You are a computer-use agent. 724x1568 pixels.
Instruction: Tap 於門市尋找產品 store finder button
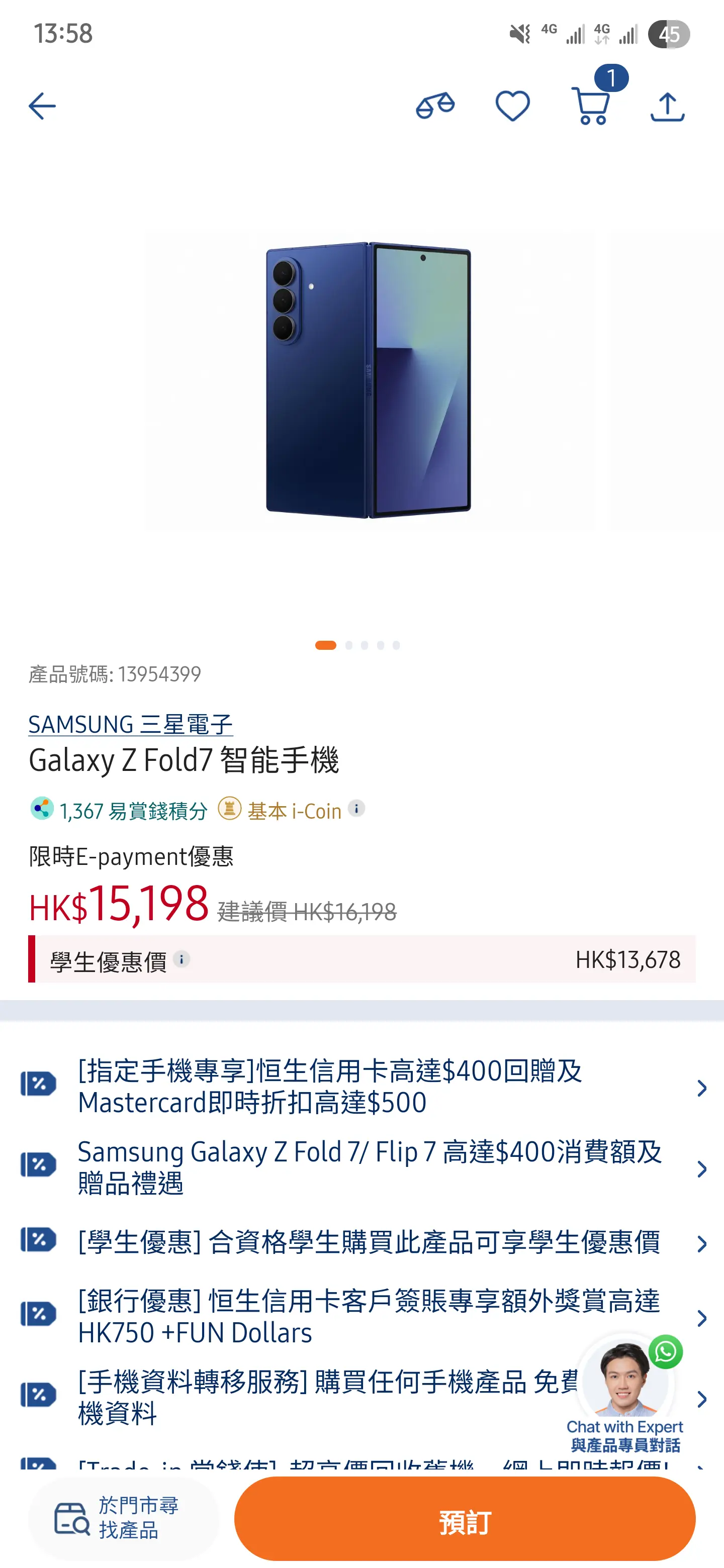click(124, 1518)
